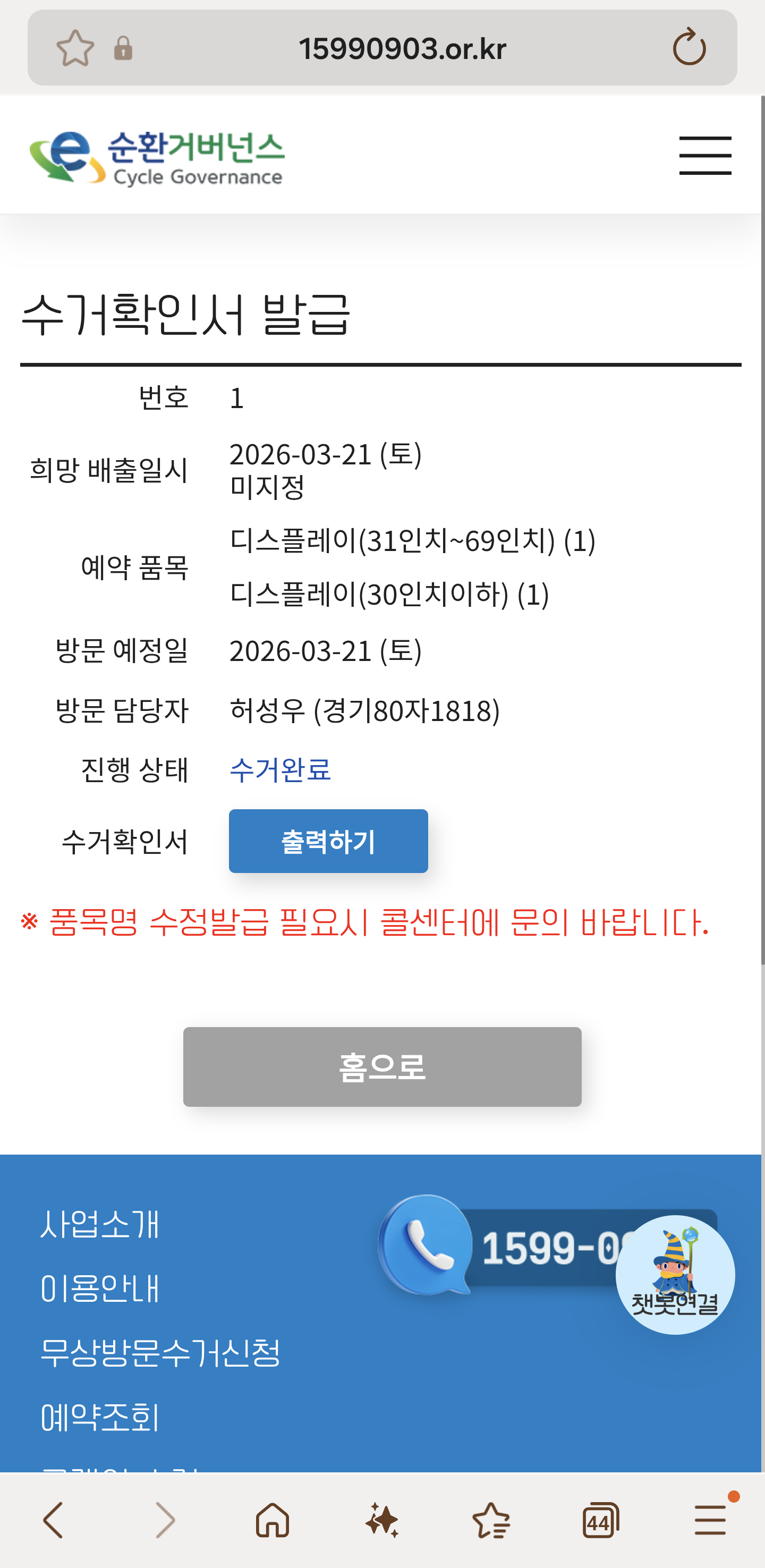Go back with the browser back arrow
Image resolution: width=765 pixels, height=1568 pixels.
pos(54,1520)
